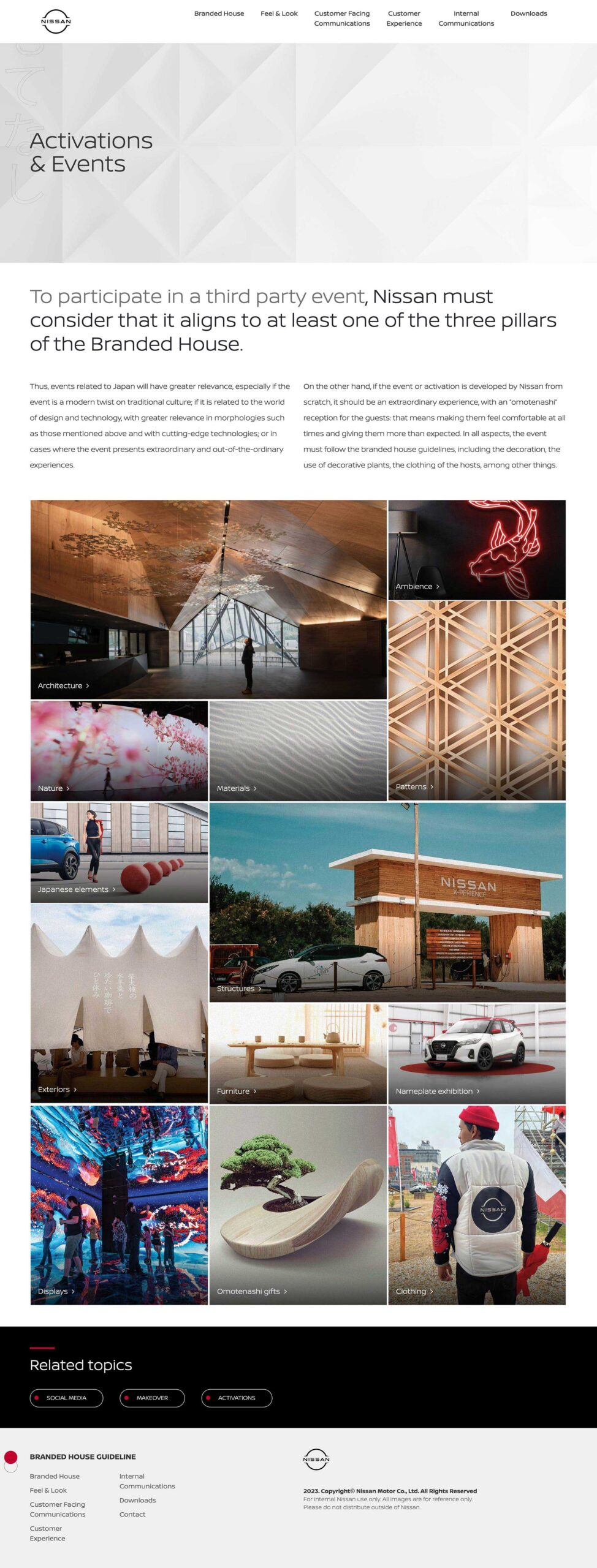Open the Ambience tile with neon koi
This screenshot has width=597, height=1568.
(x=476, y=549)
